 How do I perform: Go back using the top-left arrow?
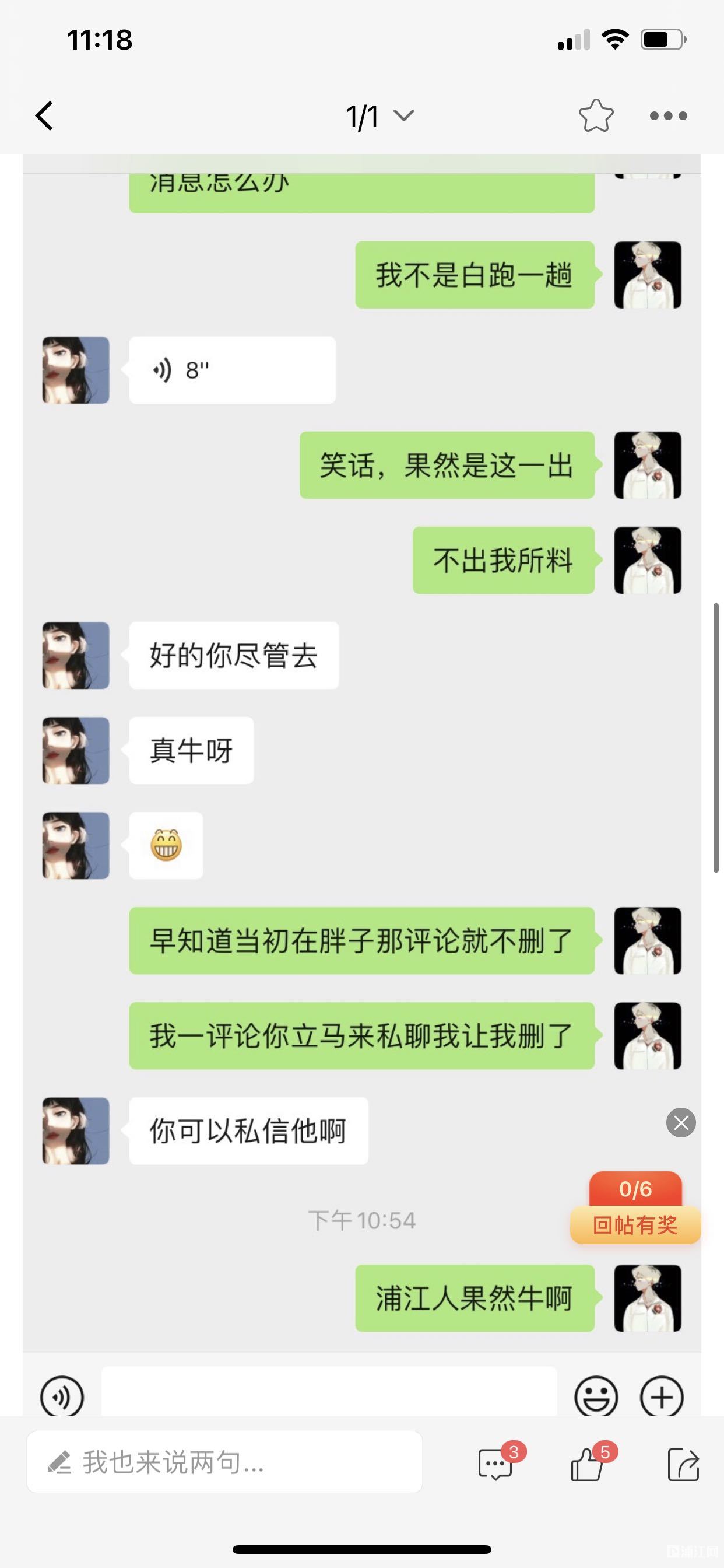(x=44, y=116)
